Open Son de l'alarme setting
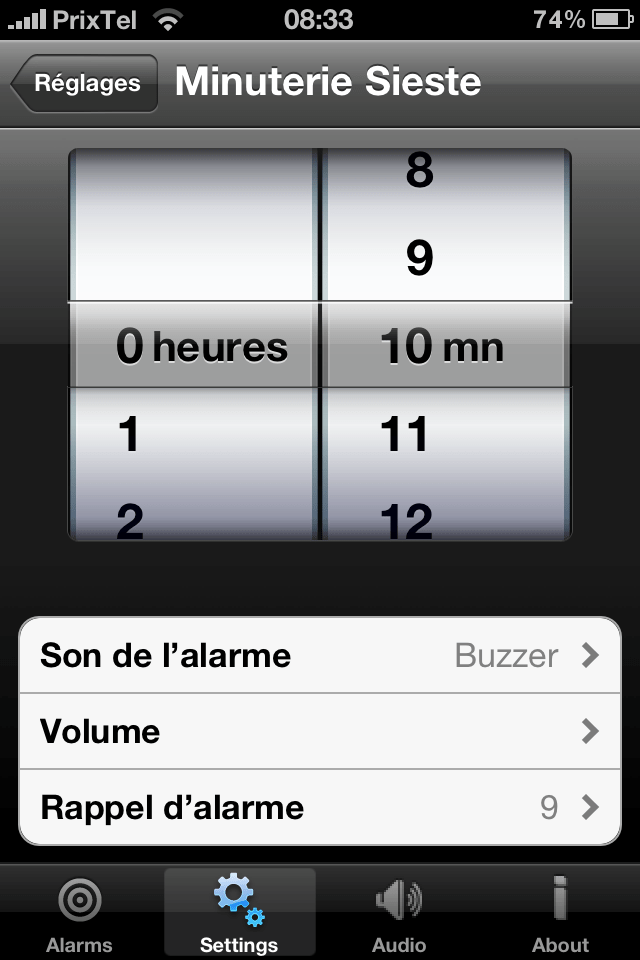The width and height of the screenshot is (640, 960). pyautogui.click(x=320, y=656)
